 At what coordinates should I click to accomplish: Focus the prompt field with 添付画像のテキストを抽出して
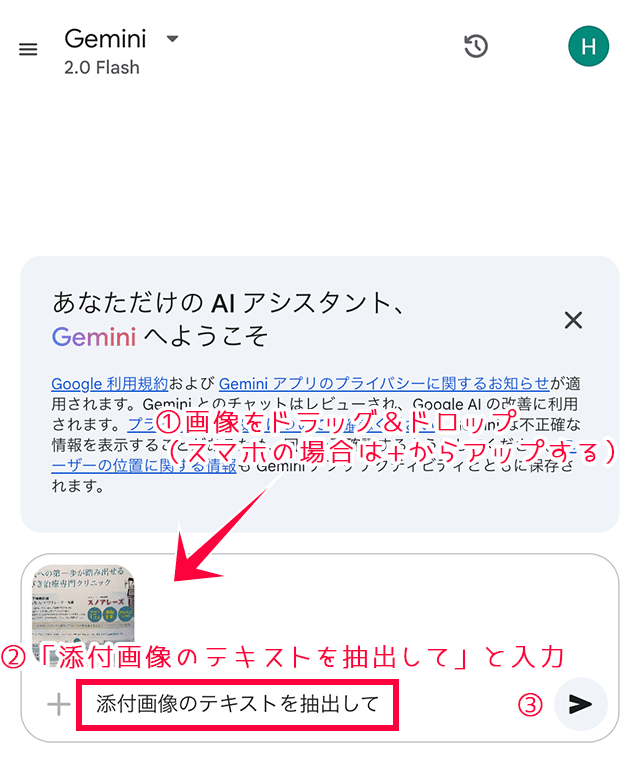[238, 704]
